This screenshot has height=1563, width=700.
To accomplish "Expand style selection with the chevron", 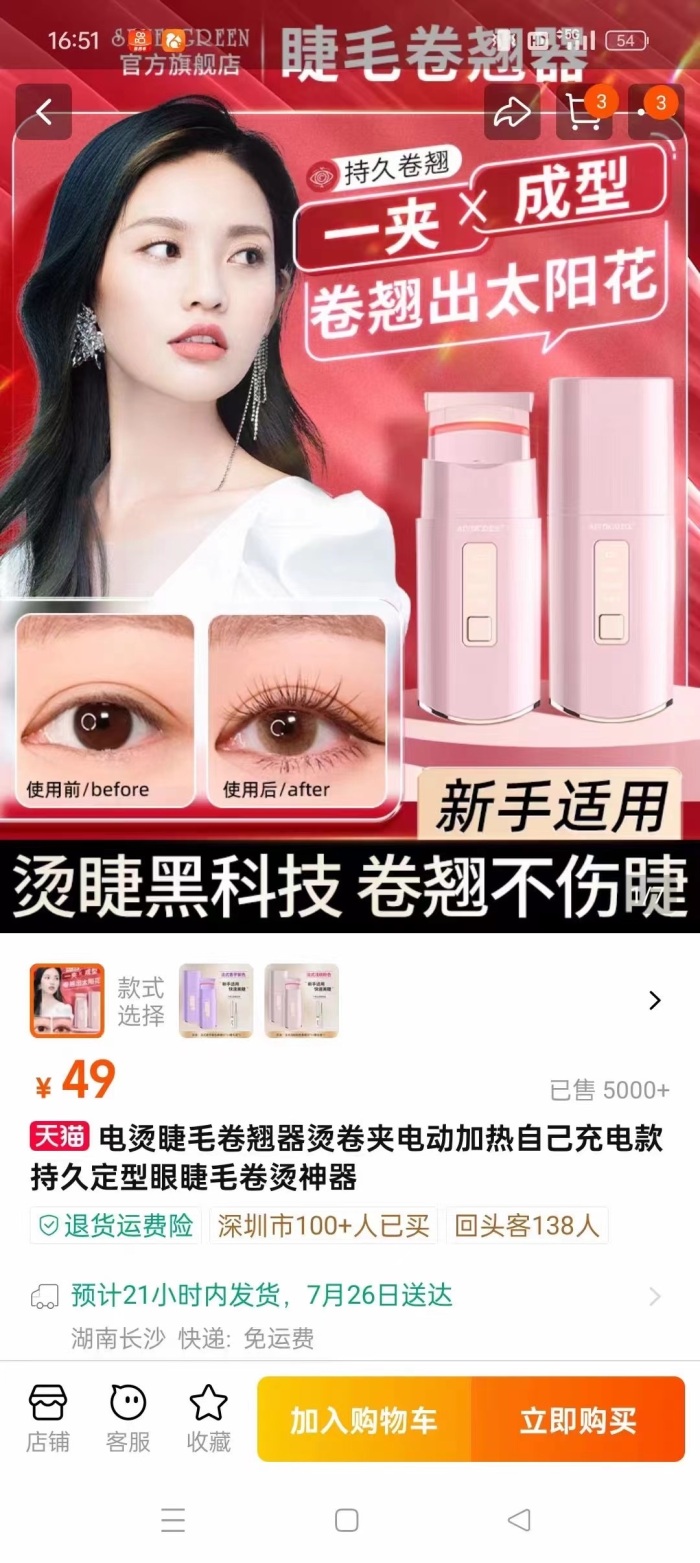I will [655, 1000].
